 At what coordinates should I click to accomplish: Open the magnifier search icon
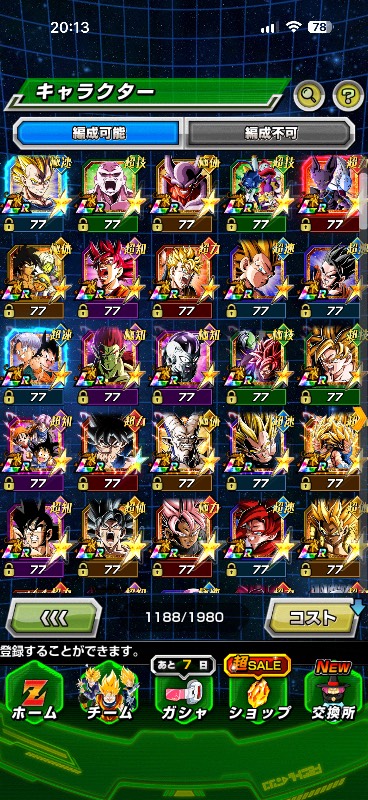[x=309, y=94]
